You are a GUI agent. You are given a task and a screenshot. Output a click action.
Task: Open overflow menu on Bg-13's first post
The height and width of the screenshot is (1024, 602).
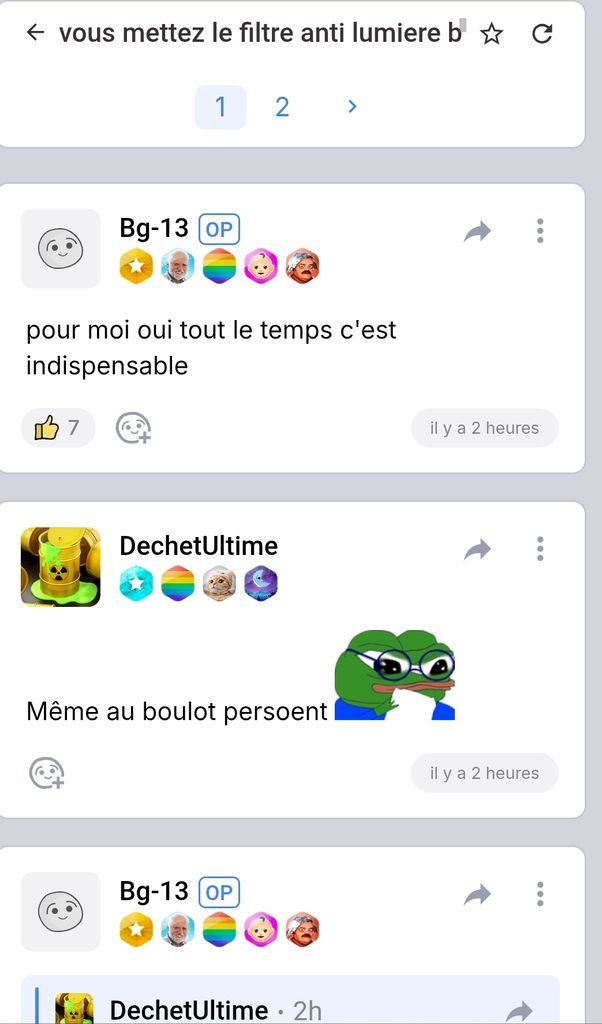(x=540, y=231)
